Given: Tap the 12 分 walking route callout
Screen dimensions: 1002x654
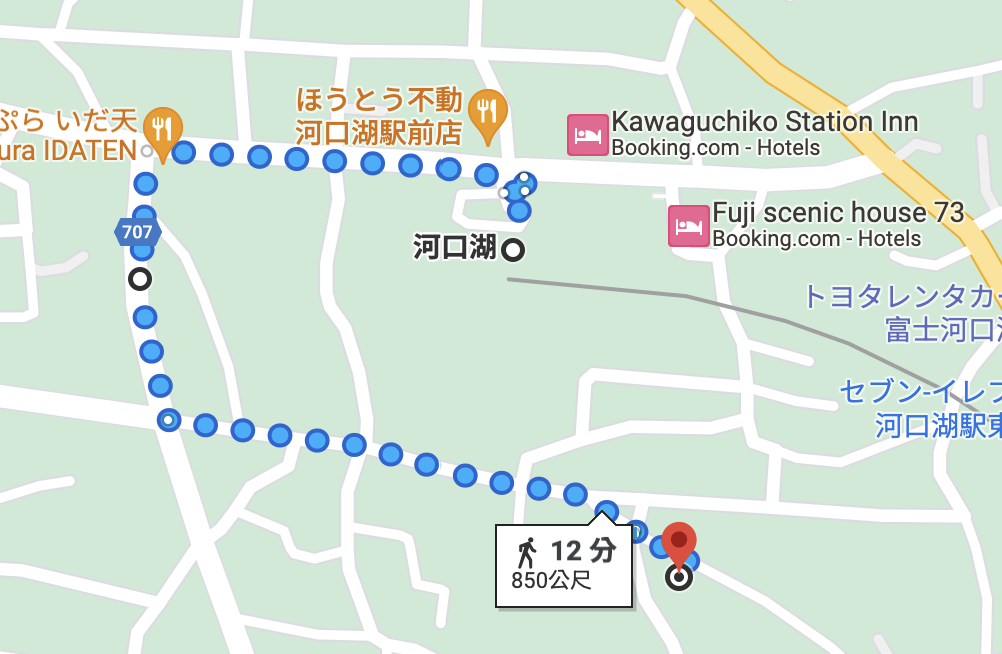Looking at the screenshot, I should tap(564, 563).
